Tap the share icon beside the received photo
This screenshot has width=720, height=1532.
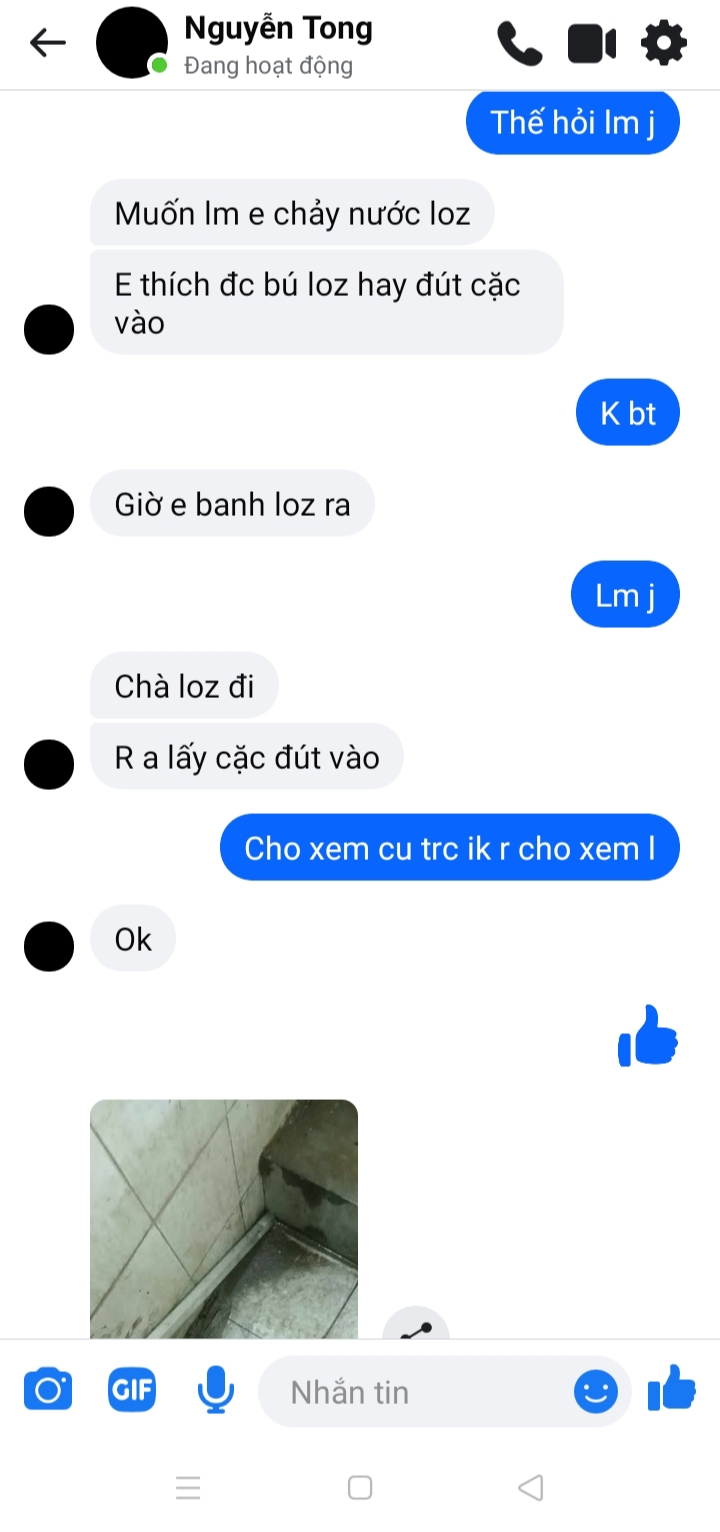tap(416, 1326)
